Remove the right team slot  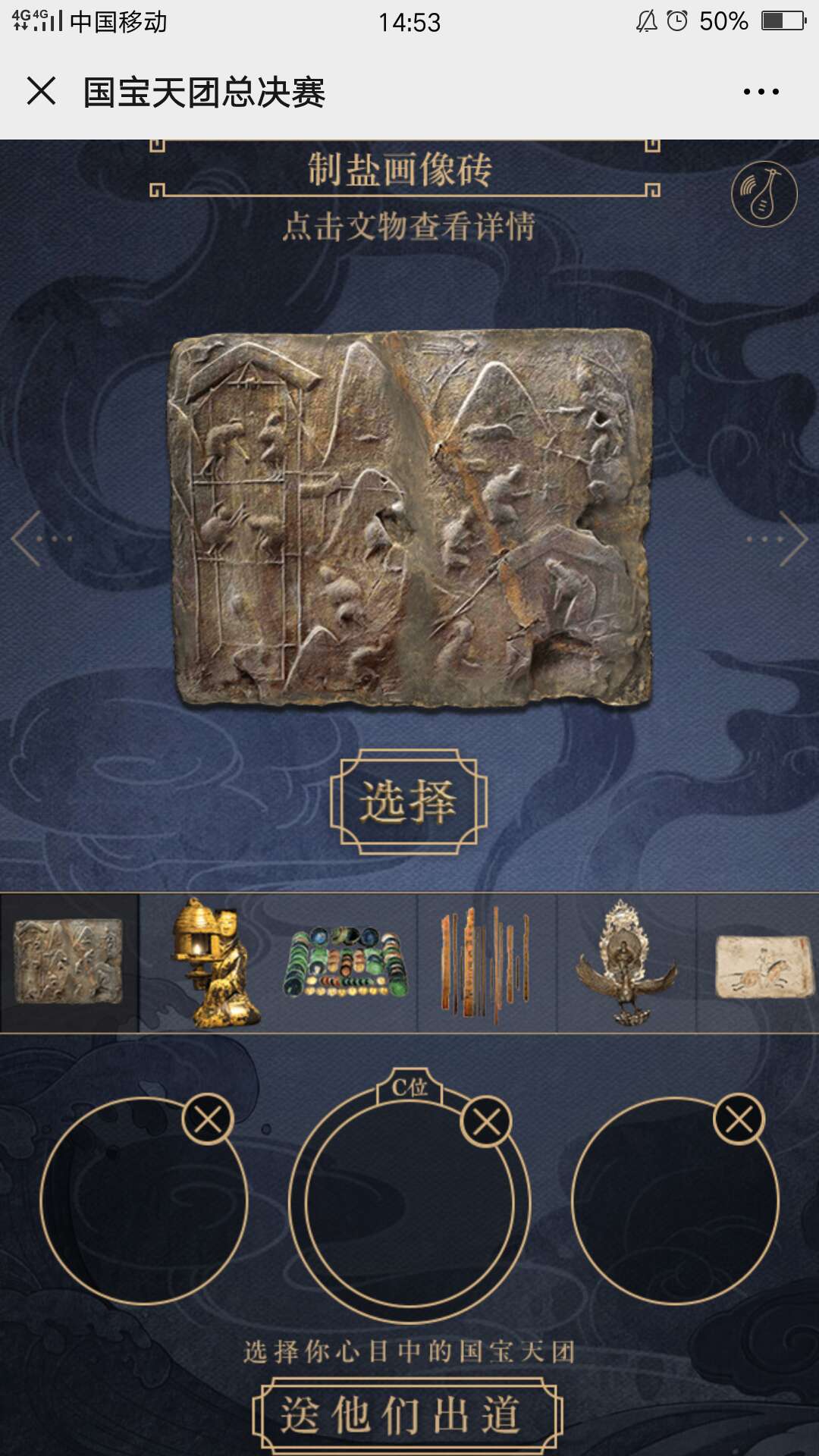tap(739, 1119)
